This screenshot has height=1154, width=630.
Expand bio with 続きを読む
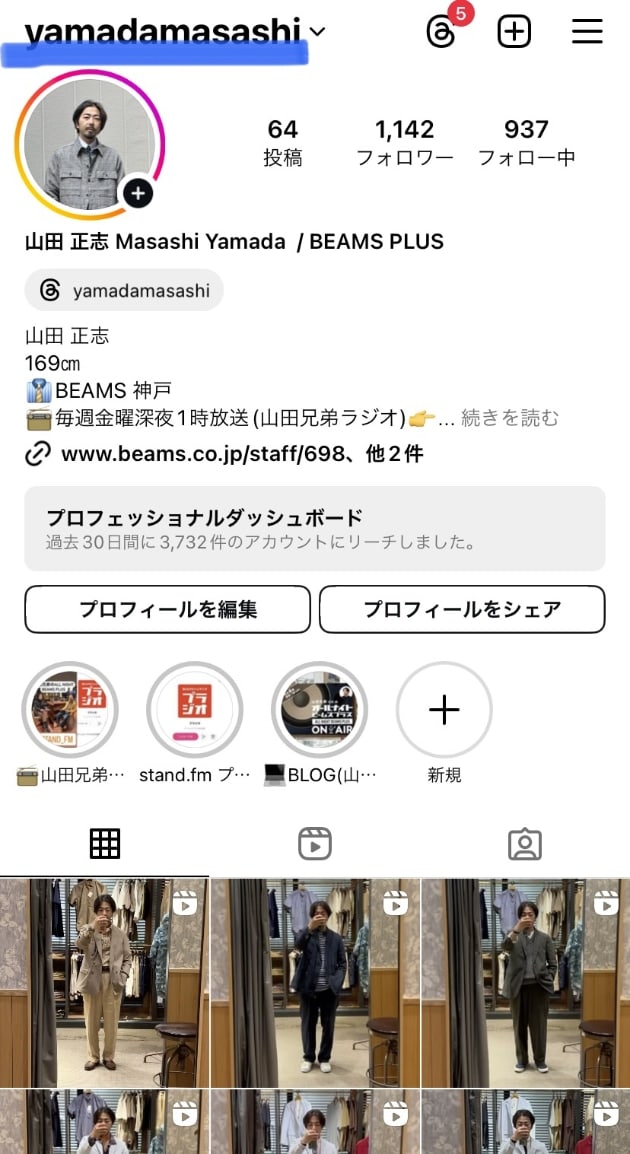pyautogui.click(x=510, y=418)
